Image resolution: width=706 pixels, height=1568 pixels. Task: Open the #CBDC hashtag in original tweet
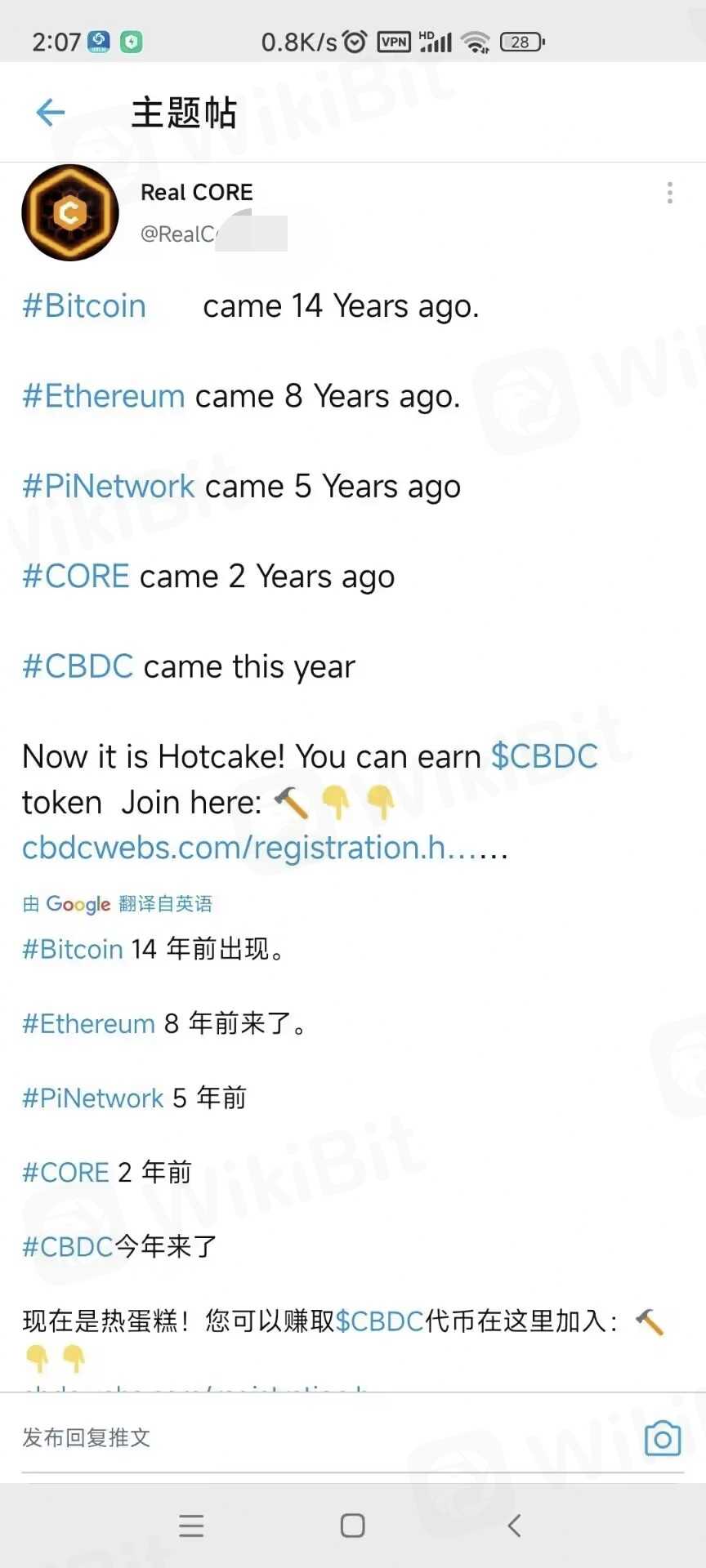[78, 666]
